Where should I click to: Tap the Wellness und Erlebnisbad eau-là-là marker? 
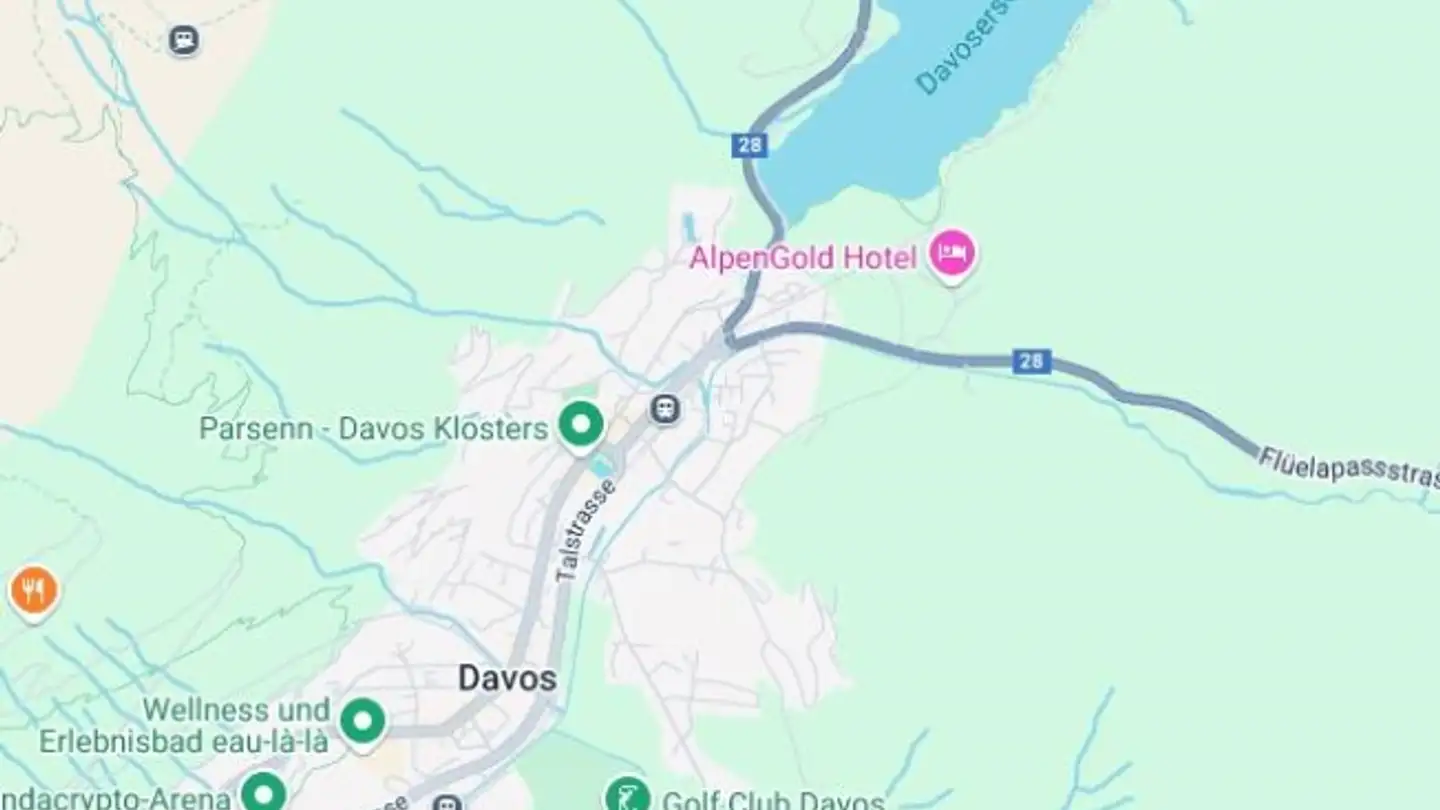pyautogui.click(x=362, y=721)
